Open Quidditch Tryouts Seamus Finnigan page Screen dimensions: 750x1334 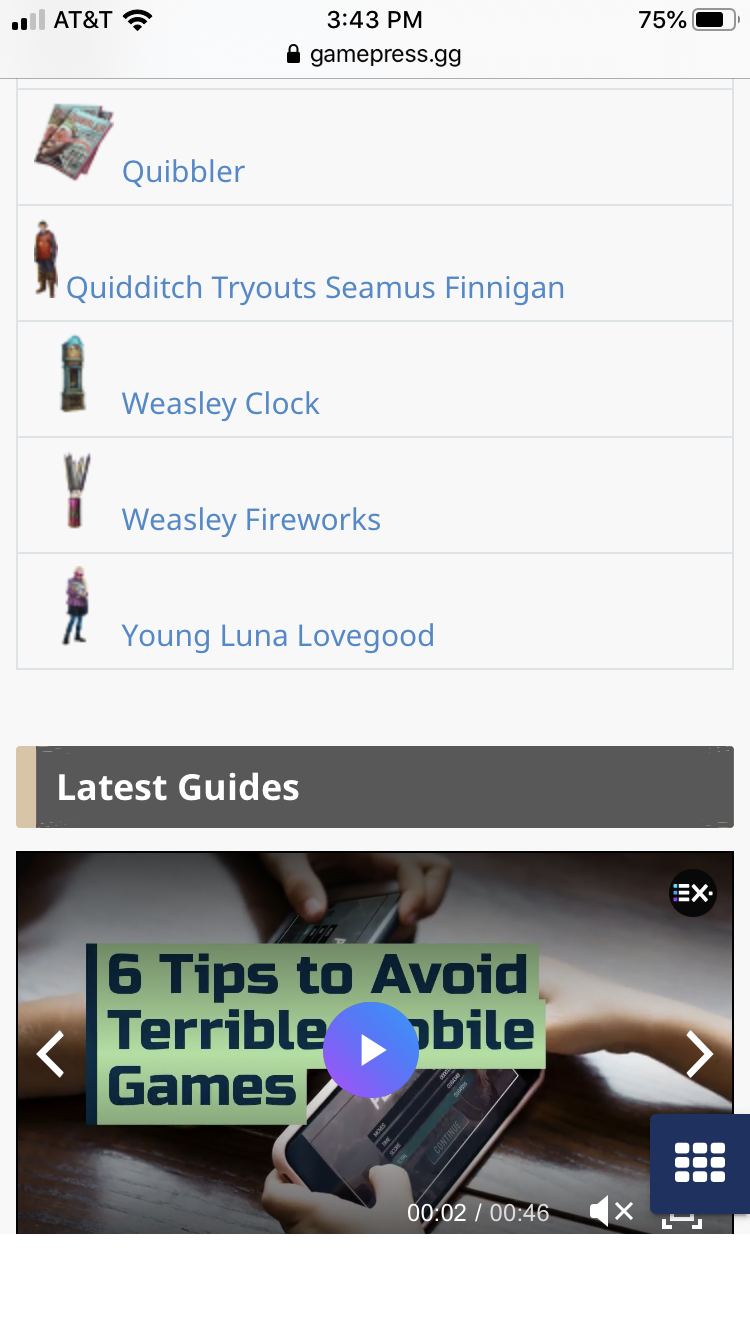pos(315,288)
